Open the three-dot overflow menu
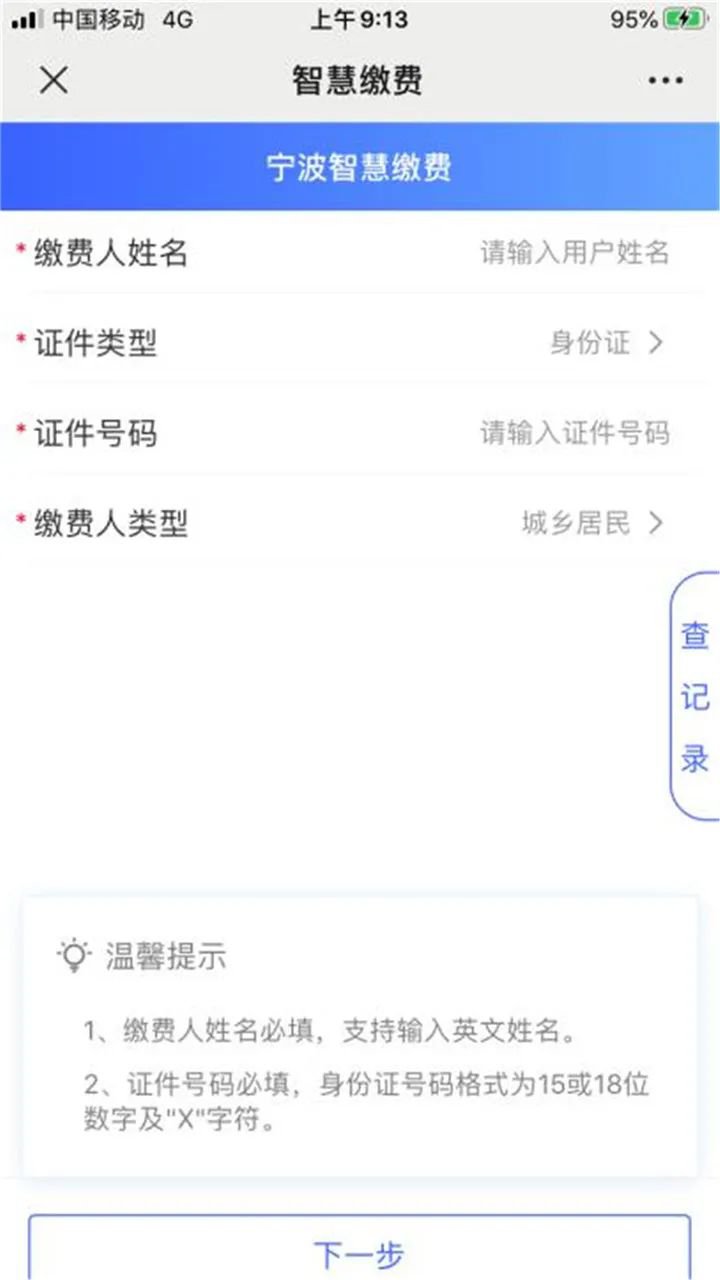Image resolution: width=720 pixels, height=1280 pixels. tap(665, 81)
